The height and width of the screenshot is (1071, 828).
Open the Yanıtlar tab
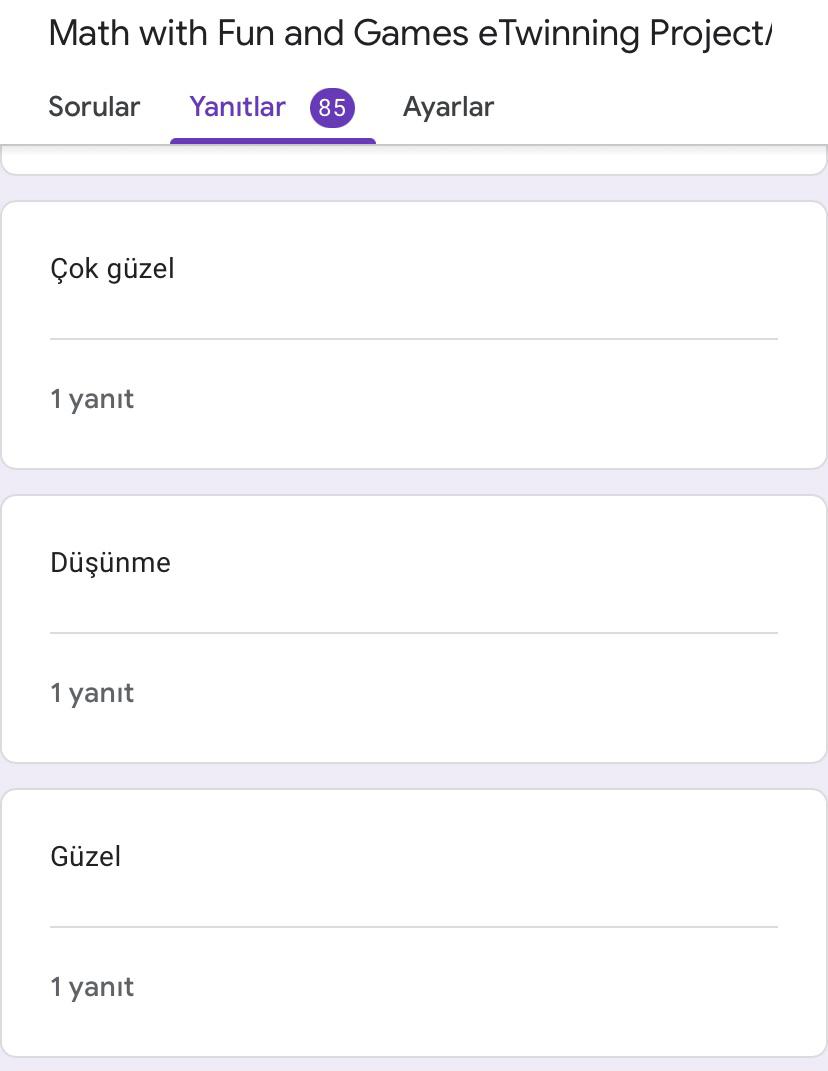pos(237,107)
